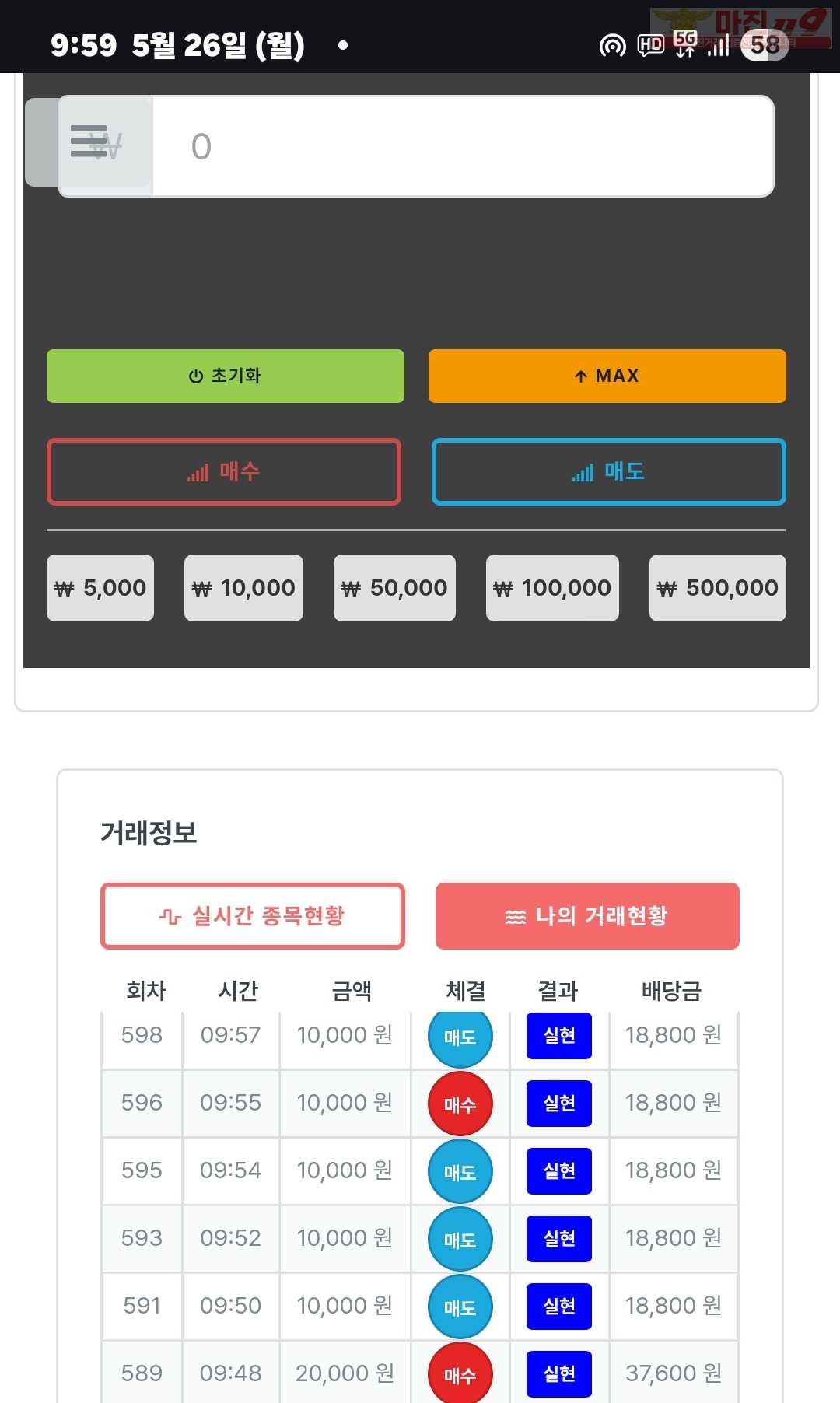
Task: Tap the amount input field showing 0
Action: coord(463,146)
